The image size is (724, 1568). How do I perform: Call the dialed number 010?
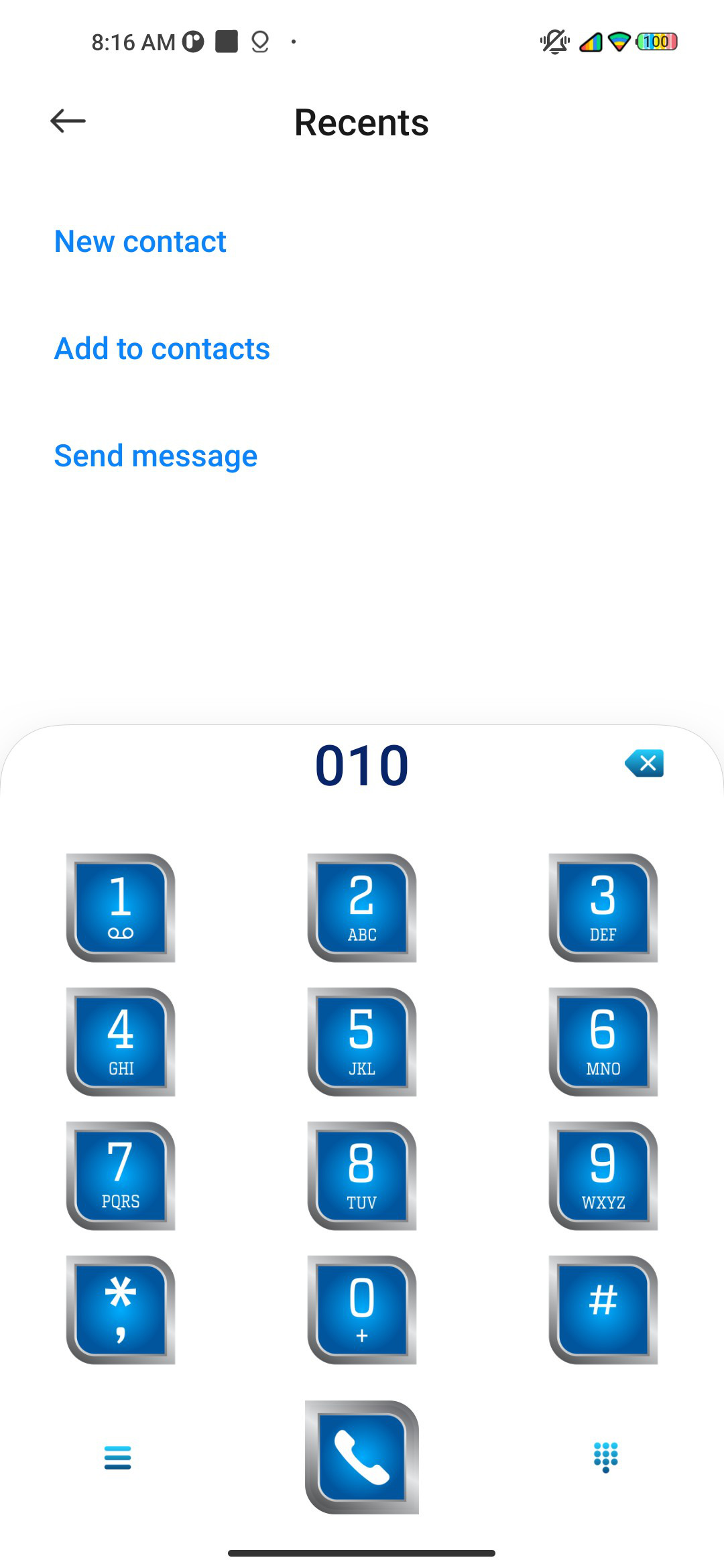point(362,1457)
